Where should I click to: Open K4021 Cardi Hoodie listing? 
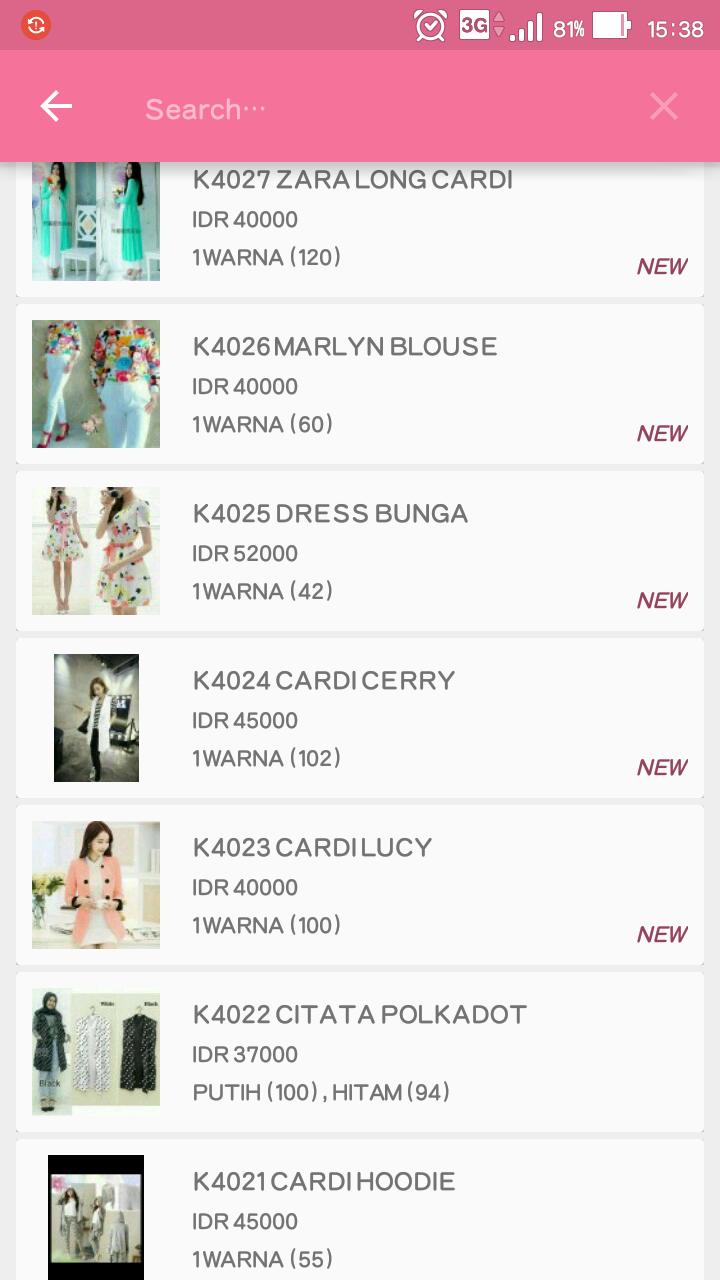pyautogui.click(x=360, y=1215)
